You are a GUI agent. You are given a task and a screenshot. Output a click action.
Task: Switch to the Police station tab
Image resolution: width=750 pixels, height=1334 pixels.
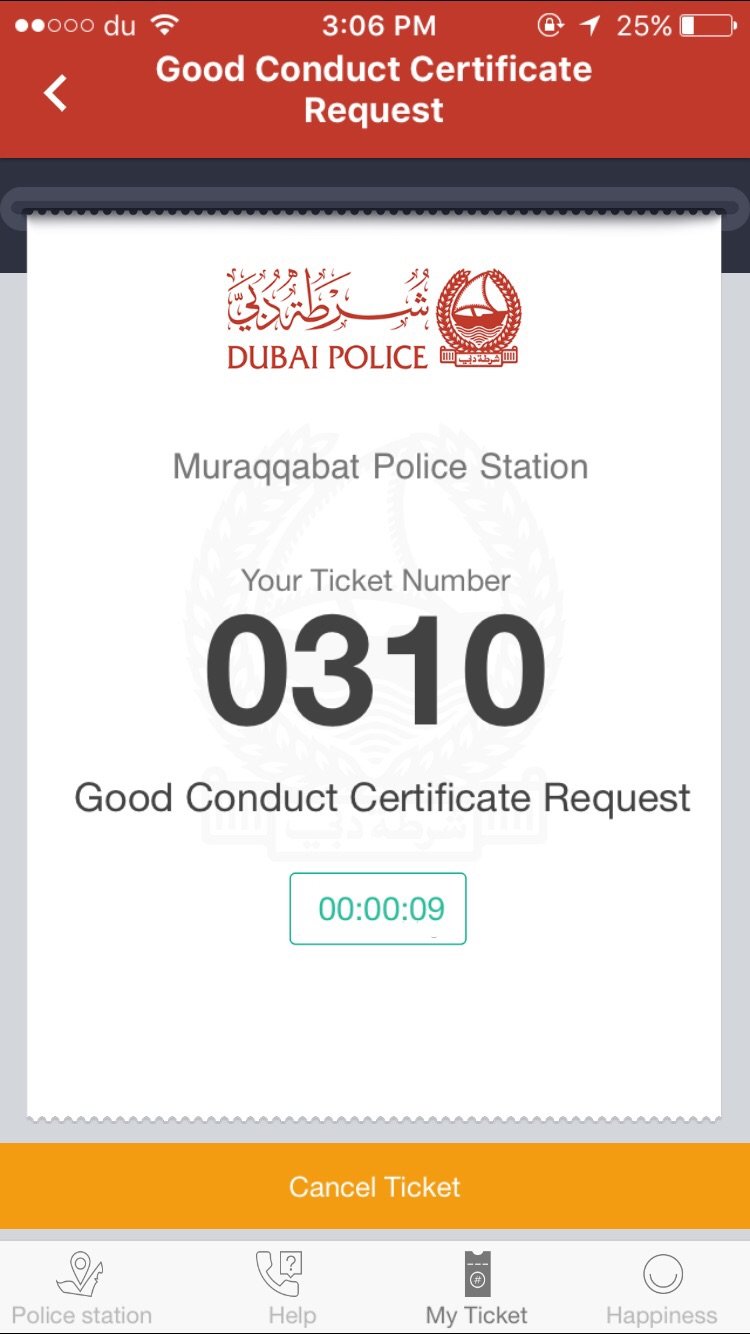(x=81, y=1289)
